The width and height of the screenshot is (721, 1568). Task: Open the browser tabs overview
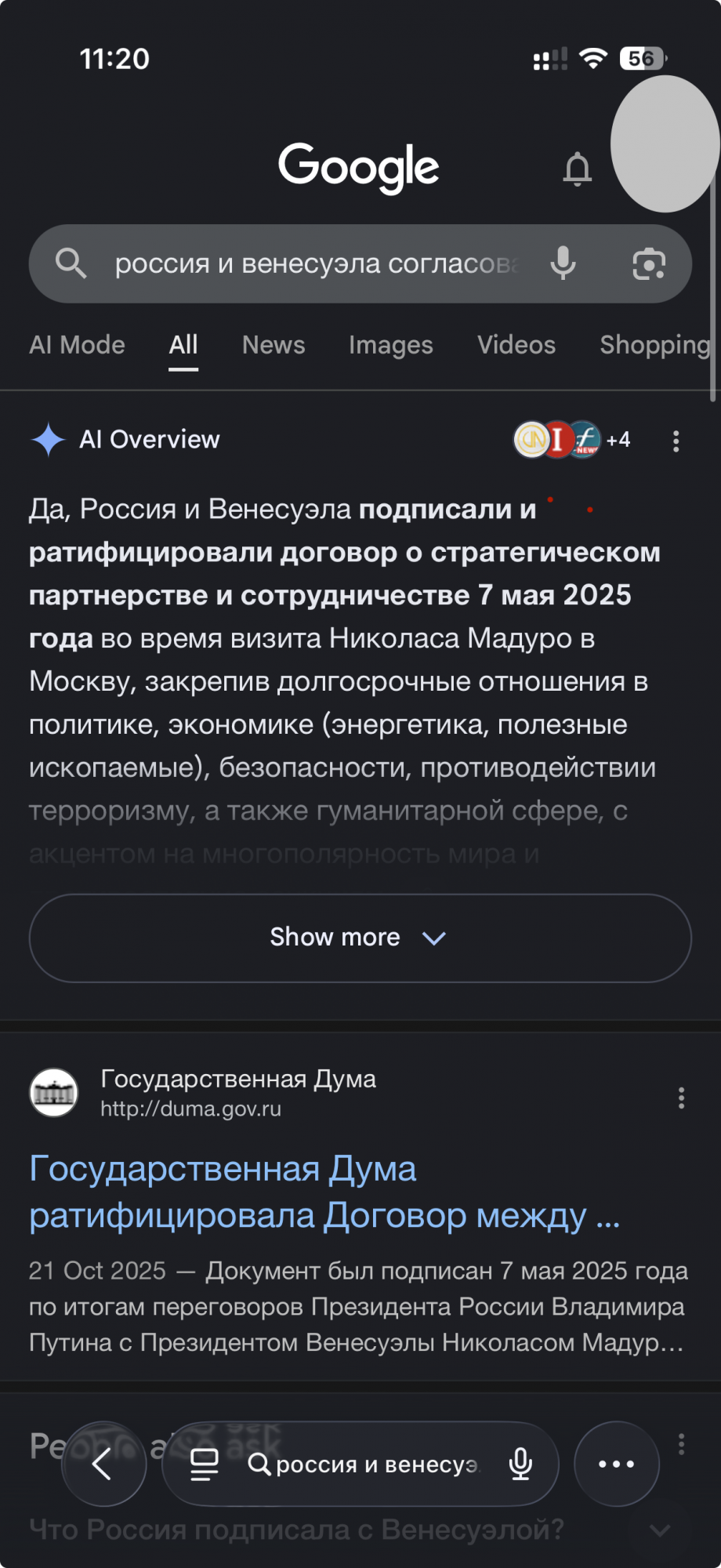205,1464
